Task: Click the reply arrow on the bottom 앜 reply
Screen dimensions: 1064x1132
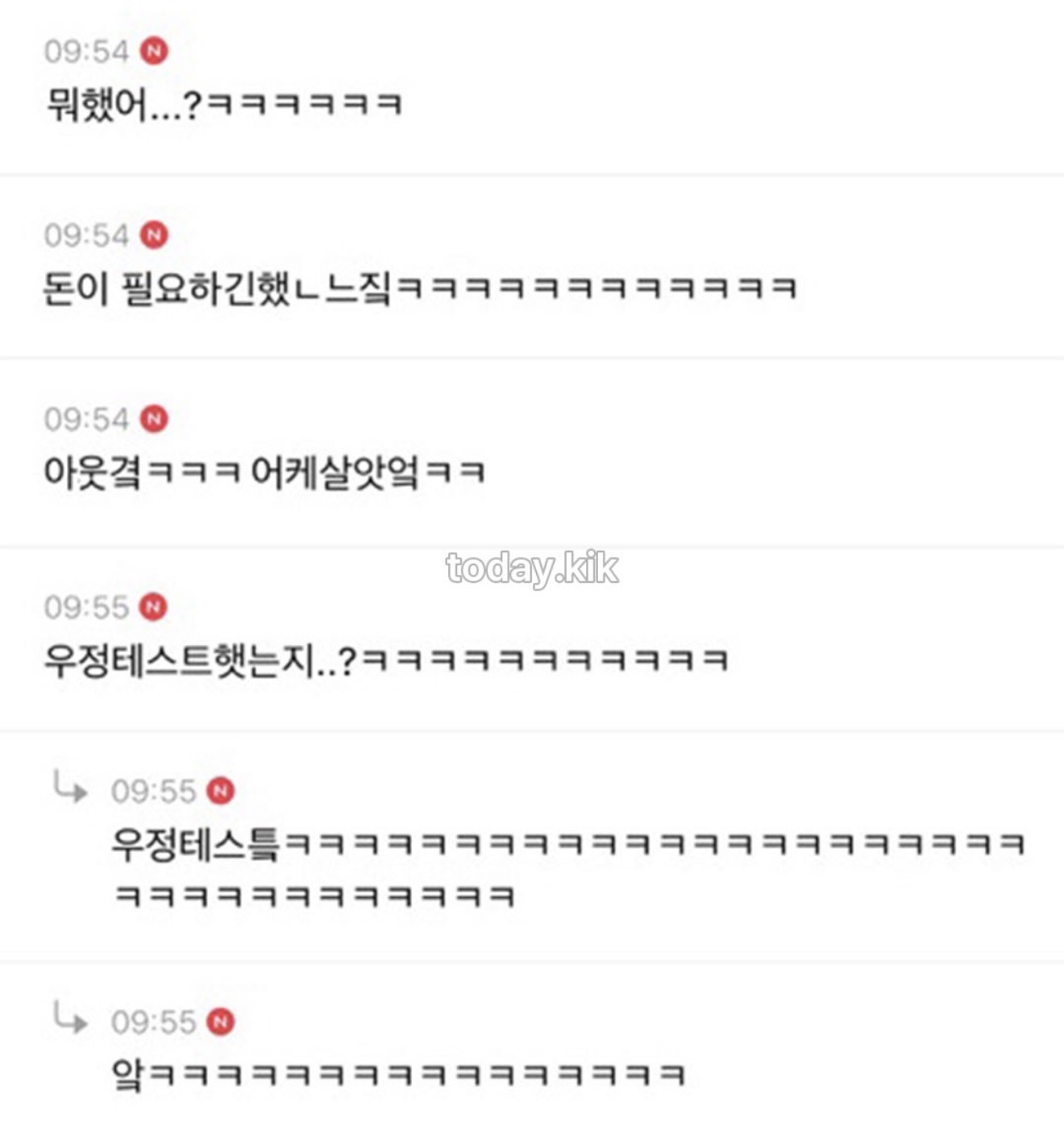Action: click(x=69, y=1022)
